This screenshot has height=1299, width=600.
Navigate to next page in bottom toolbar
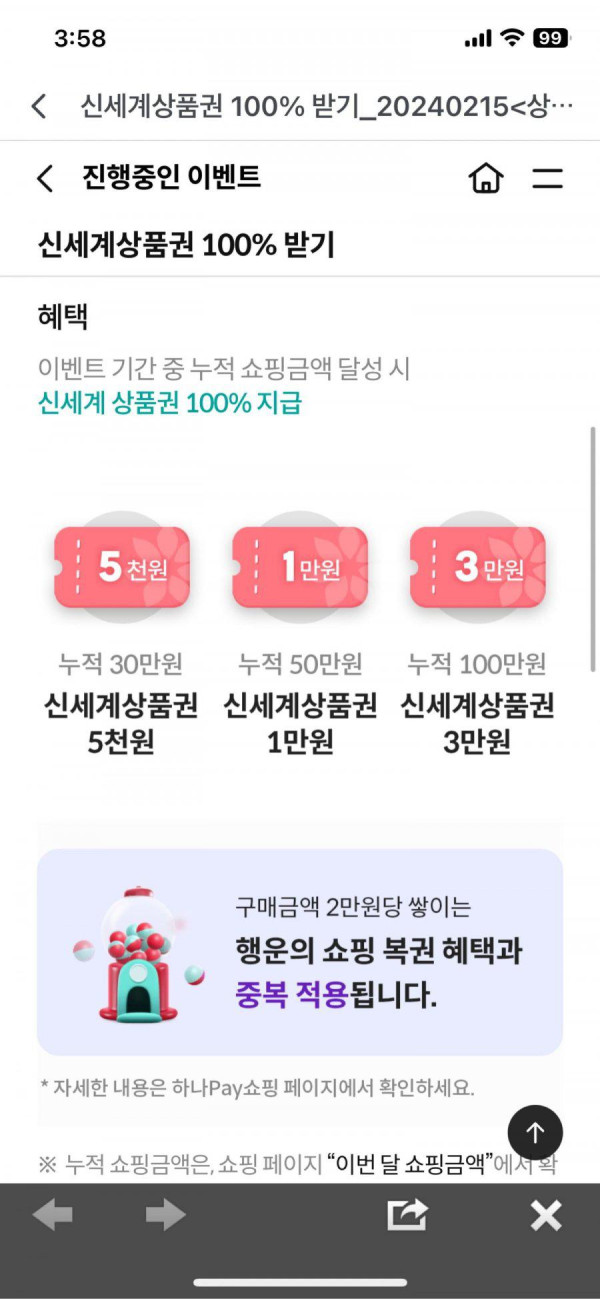point(165,1215)
